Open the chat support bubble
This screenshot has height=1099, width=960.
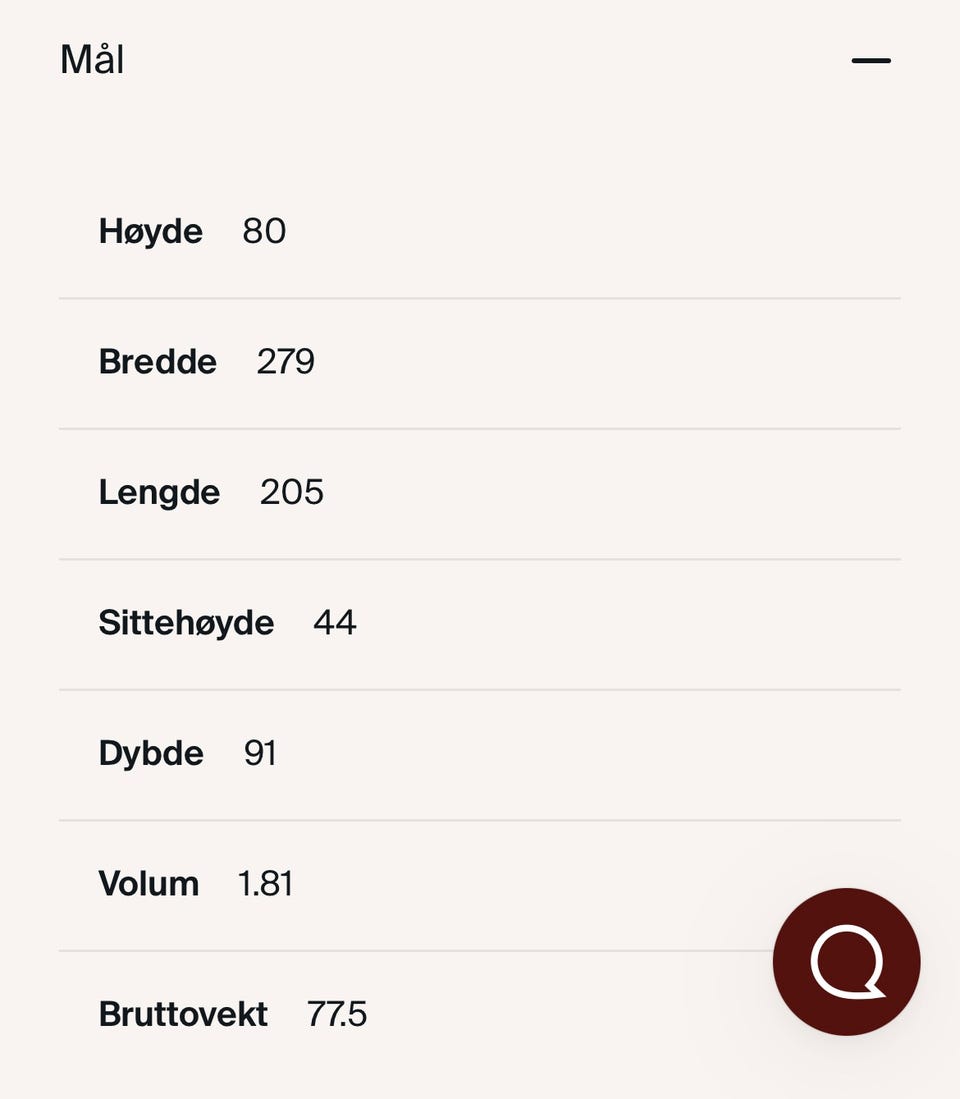tap(846, 961)
